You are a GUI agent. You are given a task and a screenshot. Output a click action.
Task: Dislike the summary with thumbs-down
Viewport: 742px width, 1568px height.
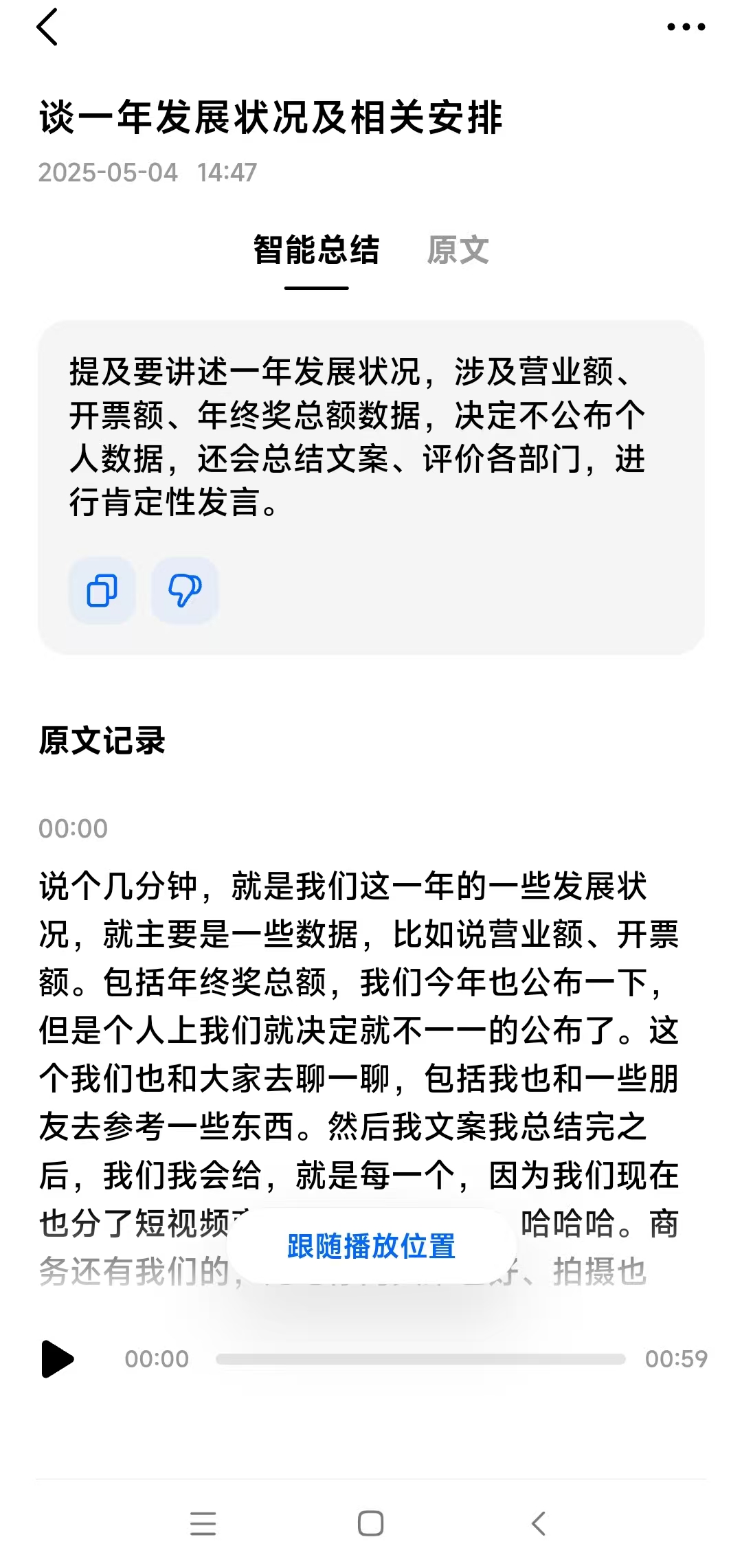click(x=185, y=590)
